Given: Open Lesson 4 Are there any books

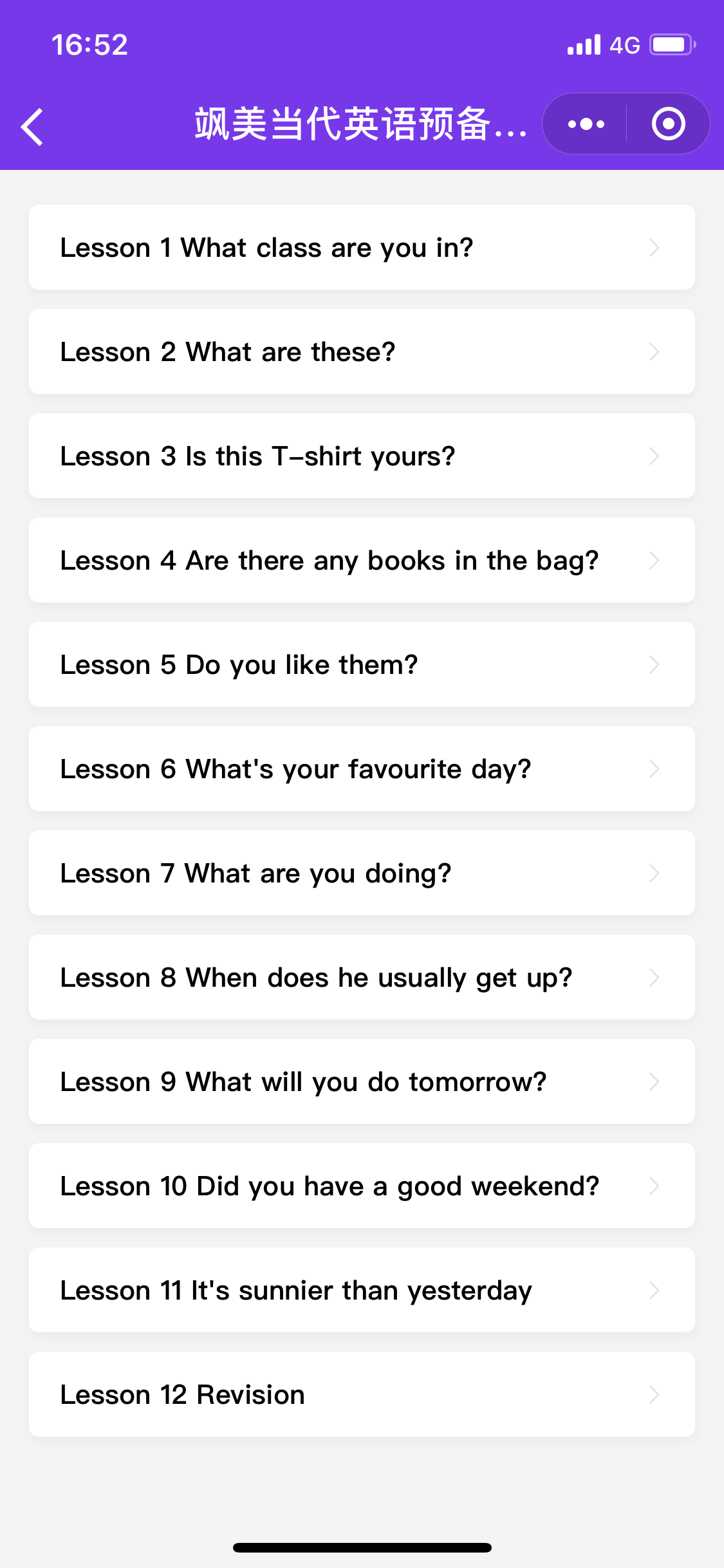Looking at the screenshot, I should [x=362, y=560].
